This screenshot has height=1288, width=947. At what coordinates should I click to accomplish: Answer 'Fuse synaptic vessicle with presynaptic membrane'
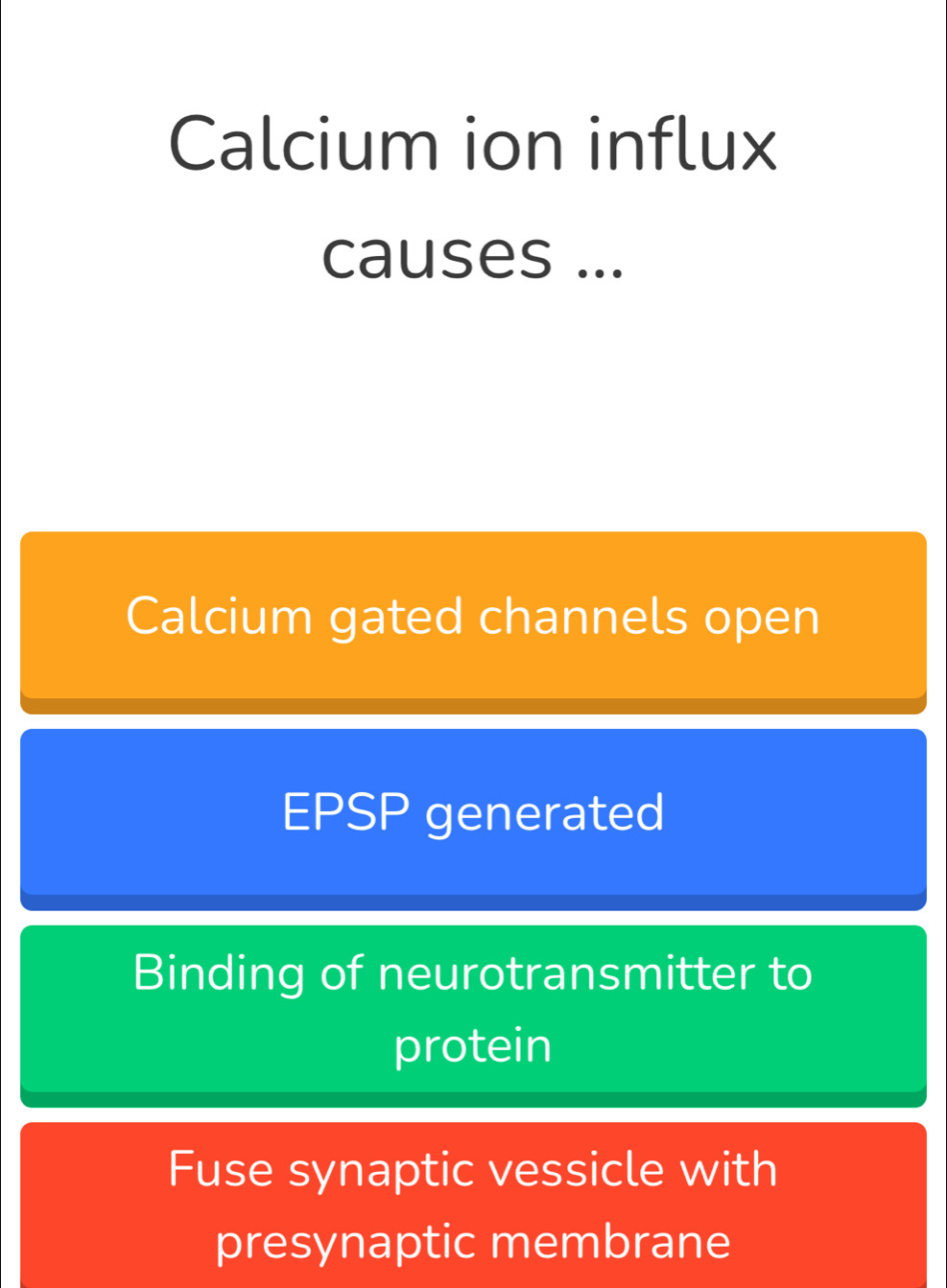(x=473, y=1205)
